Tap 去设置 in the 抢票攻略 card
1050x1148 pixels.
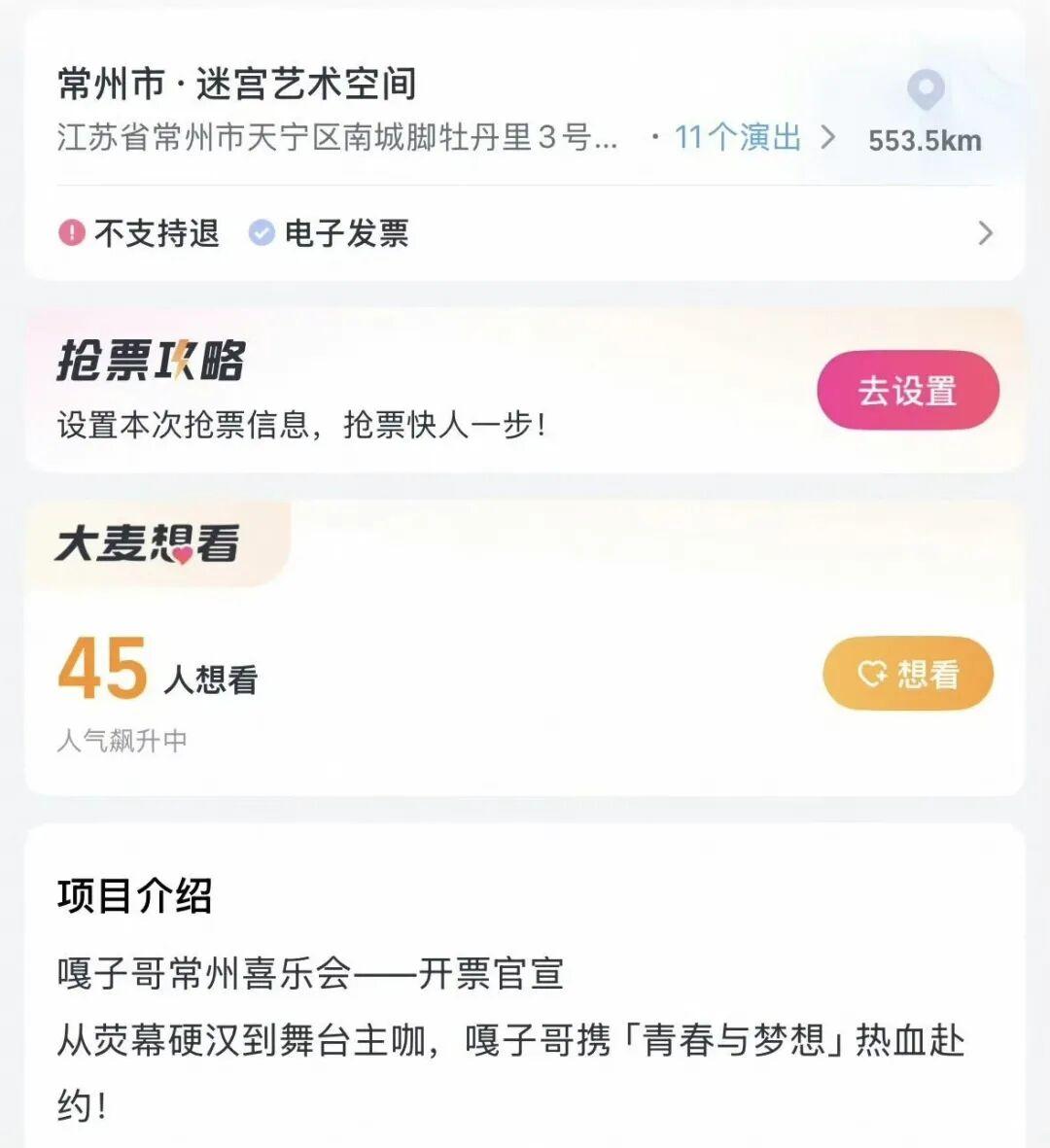coord(907,391)
